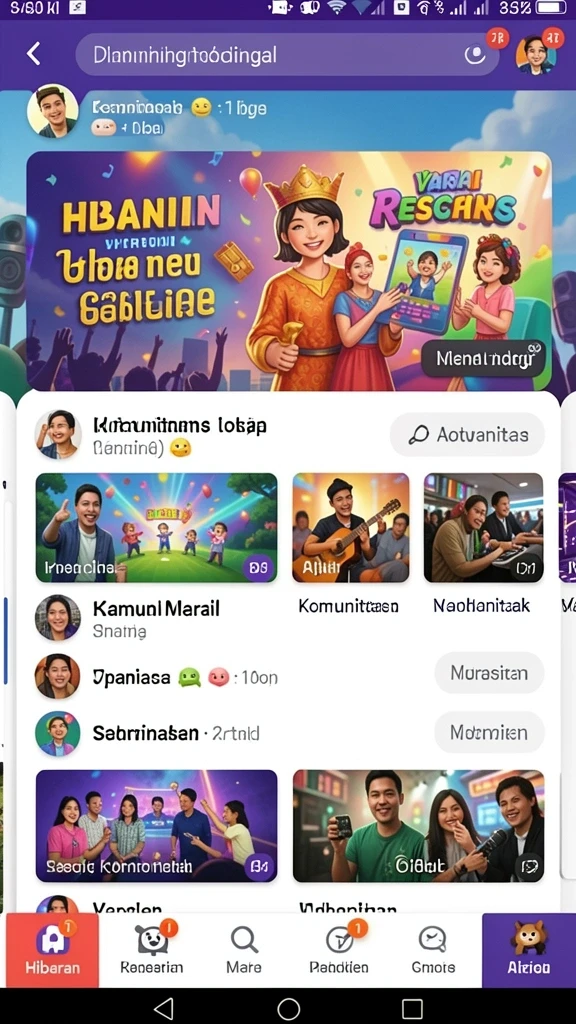Viewport: 576px width, 1024px height.
Task: Open the Komunittaen guitar player card
Action: click(351, 528)
